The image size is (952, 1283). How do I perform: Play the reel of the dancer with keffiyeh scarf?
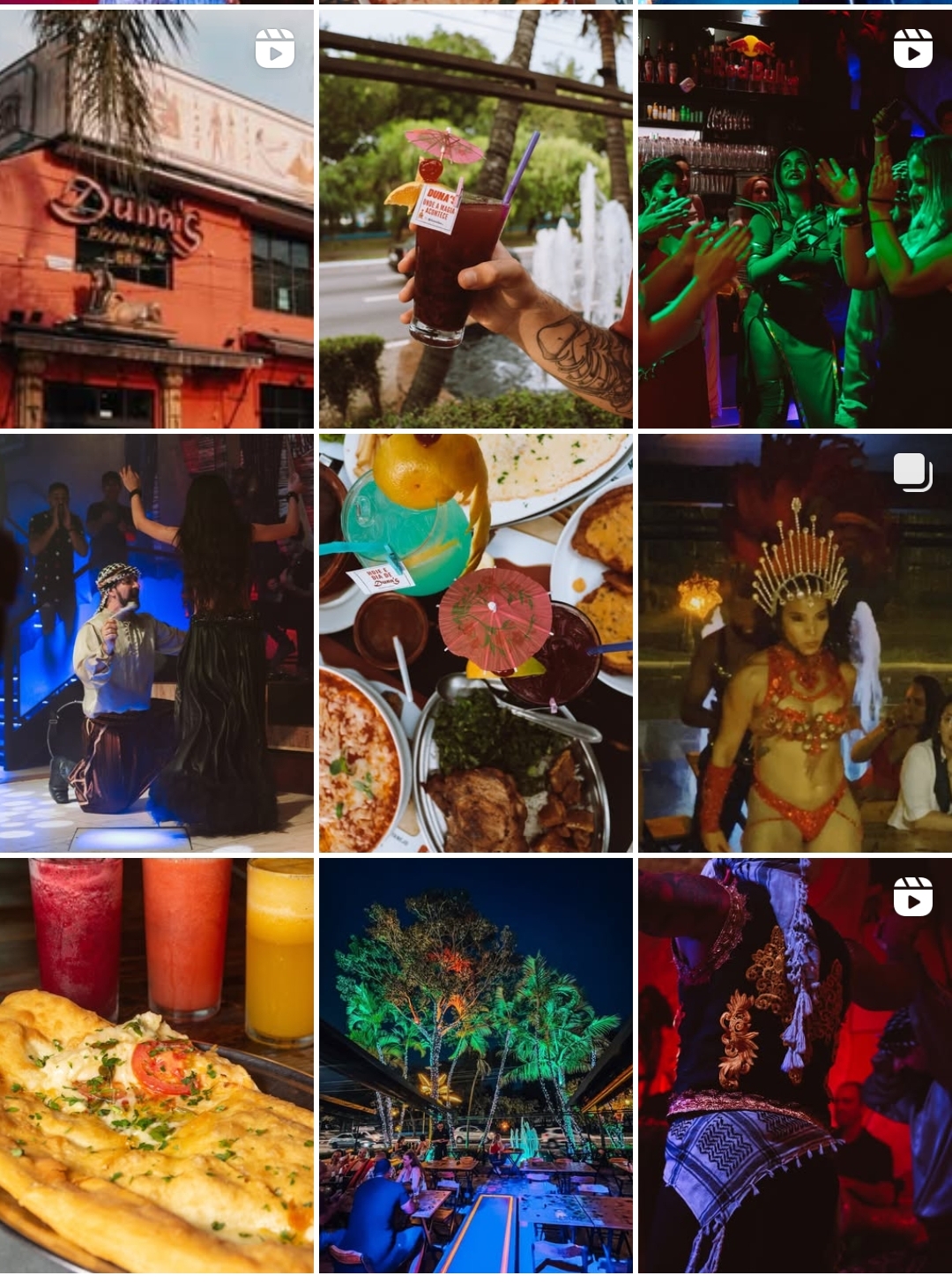[x=795, y=1065]
